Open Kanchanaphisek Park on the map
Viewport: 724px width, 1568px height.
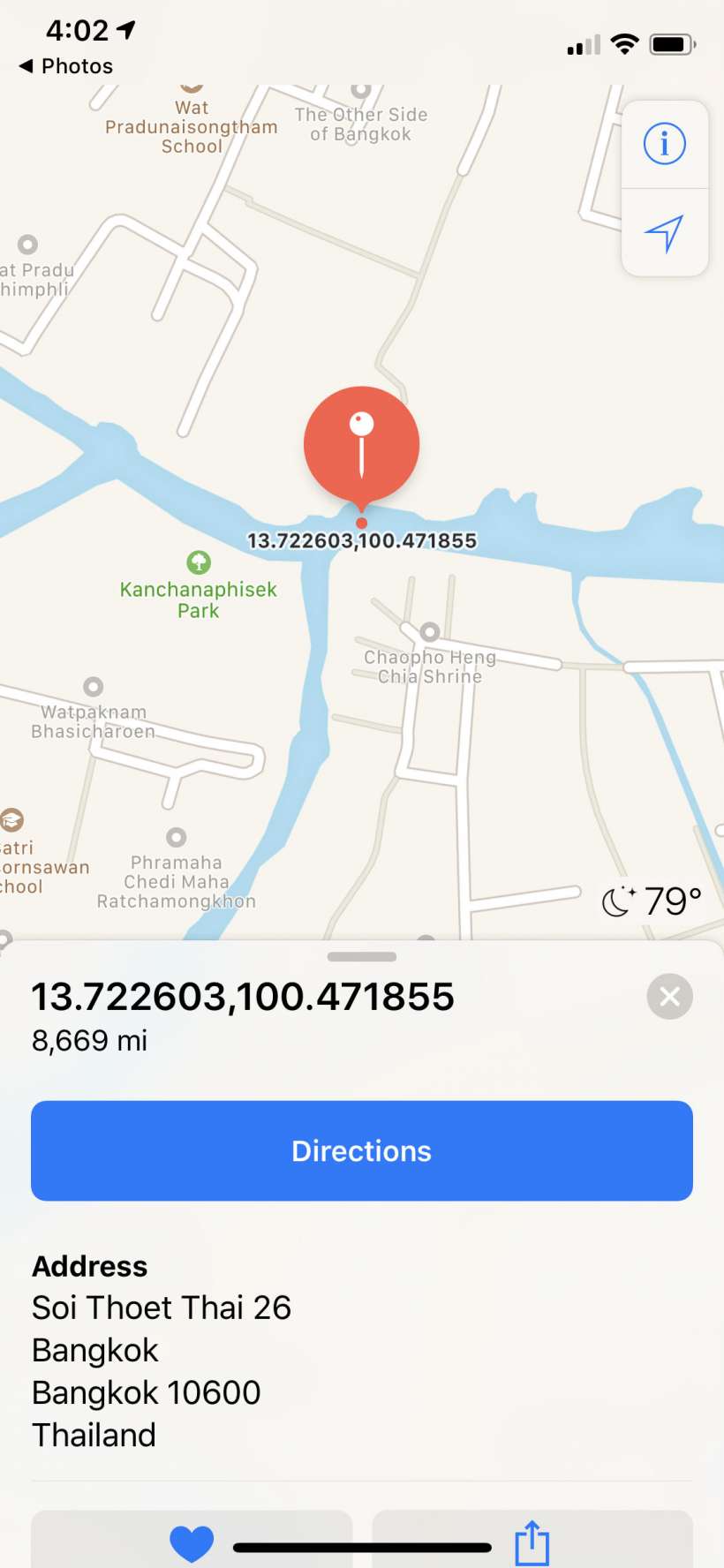pos(199,562)
